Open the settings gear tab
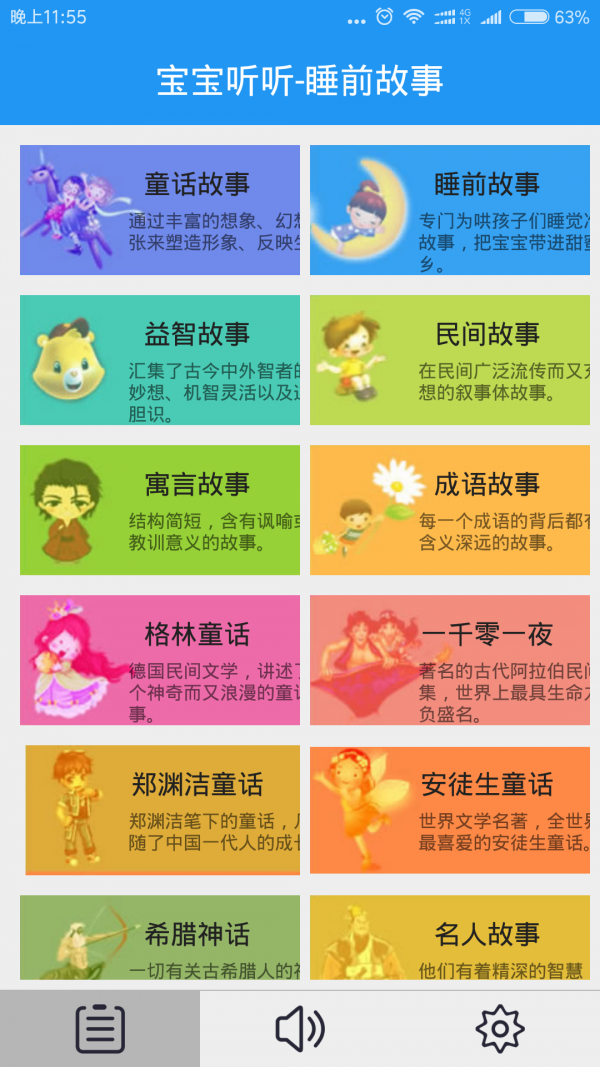Viewport: 600px width, 1067px height. tap(500, 1029)
